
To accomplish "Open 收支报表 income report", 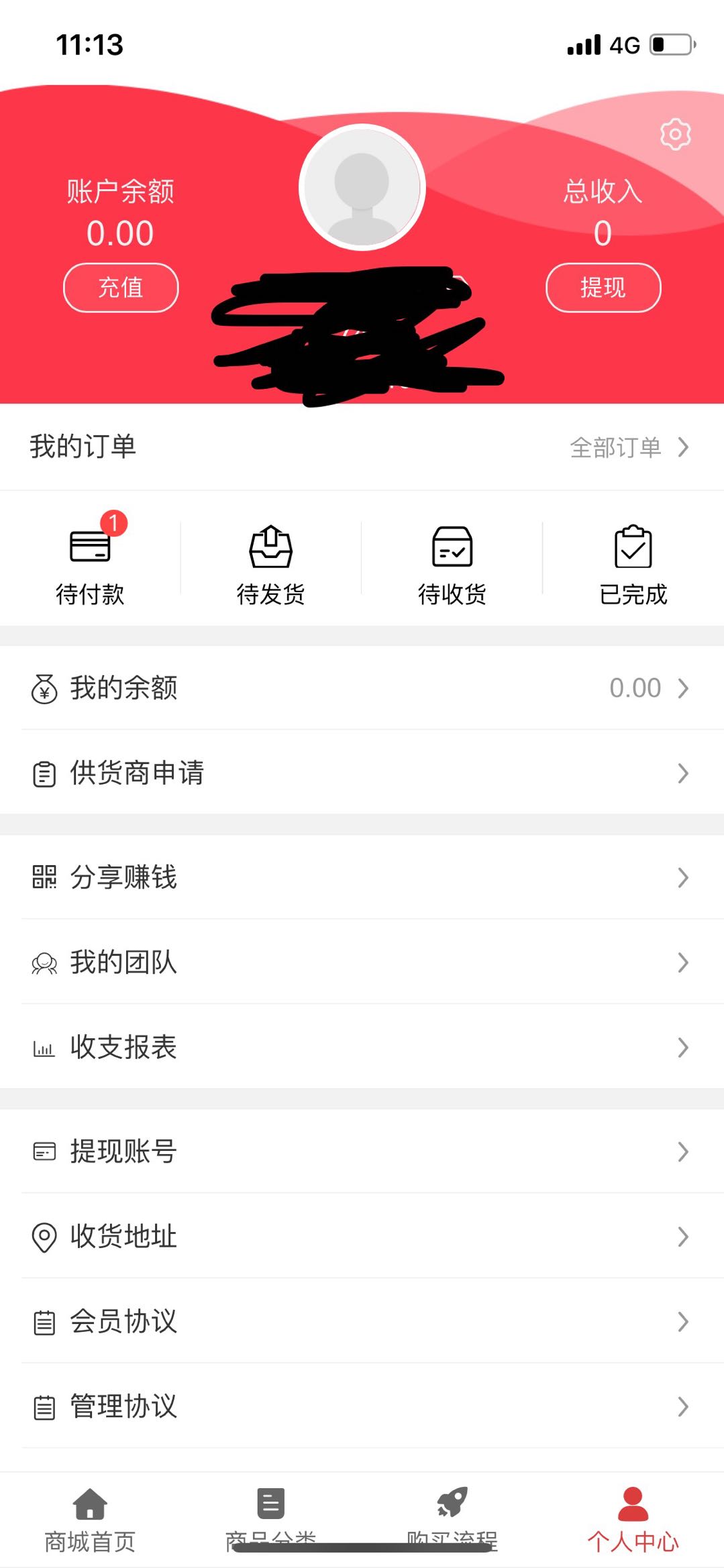I will point(362,1047).
